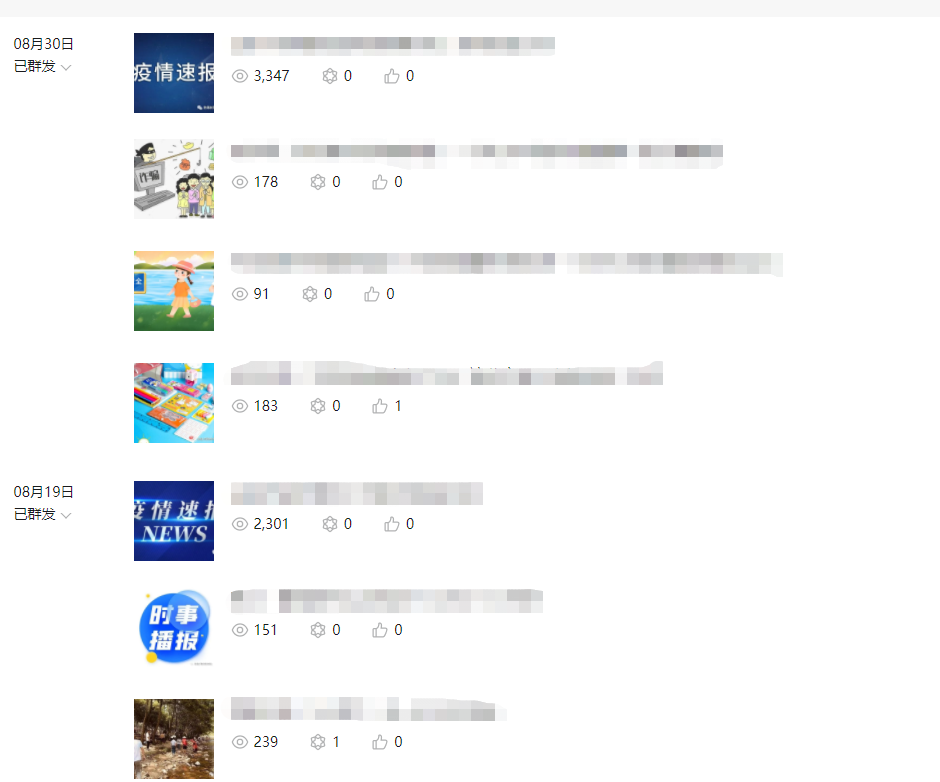
Task: Open the seaside girl cartoon article thumbnail
Action: pos(174,291)
